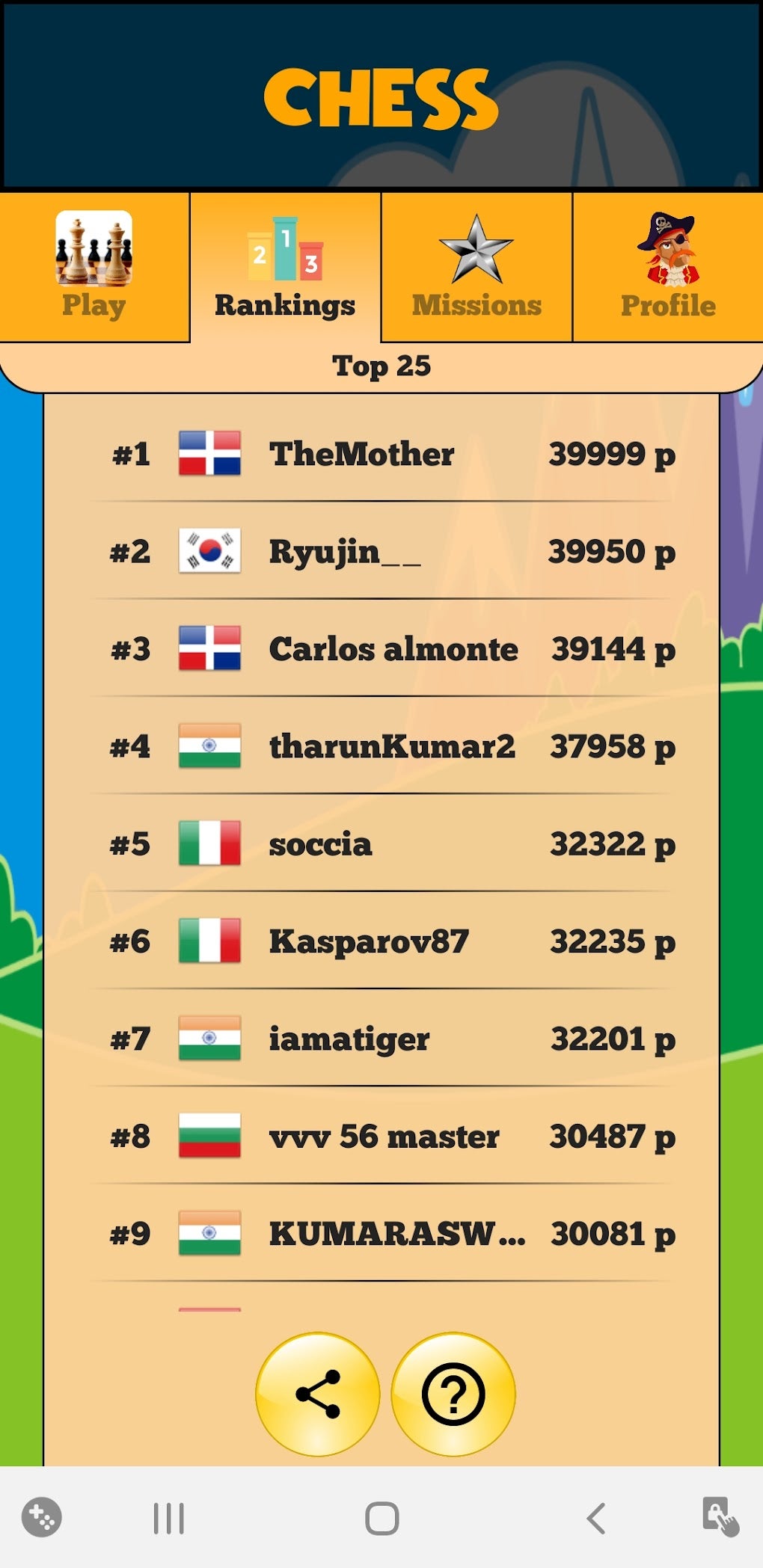The width and height of the screenshot is (763, 1568).
Task: Select iamatiger's ranking row
Action: [x=381, y=1039]
